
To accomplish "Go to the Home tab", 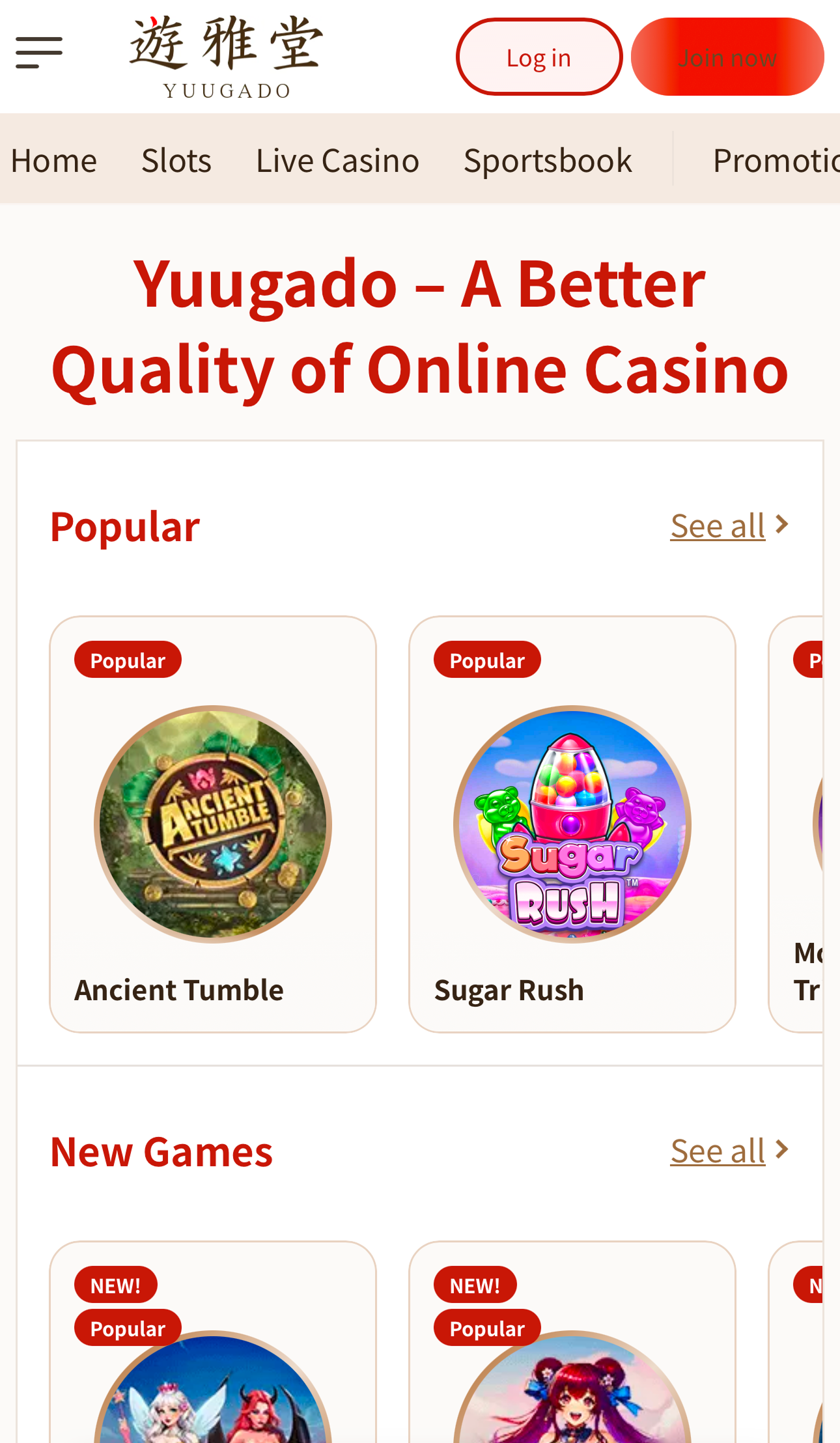I will pyautogui.click(x=54, y=160).
